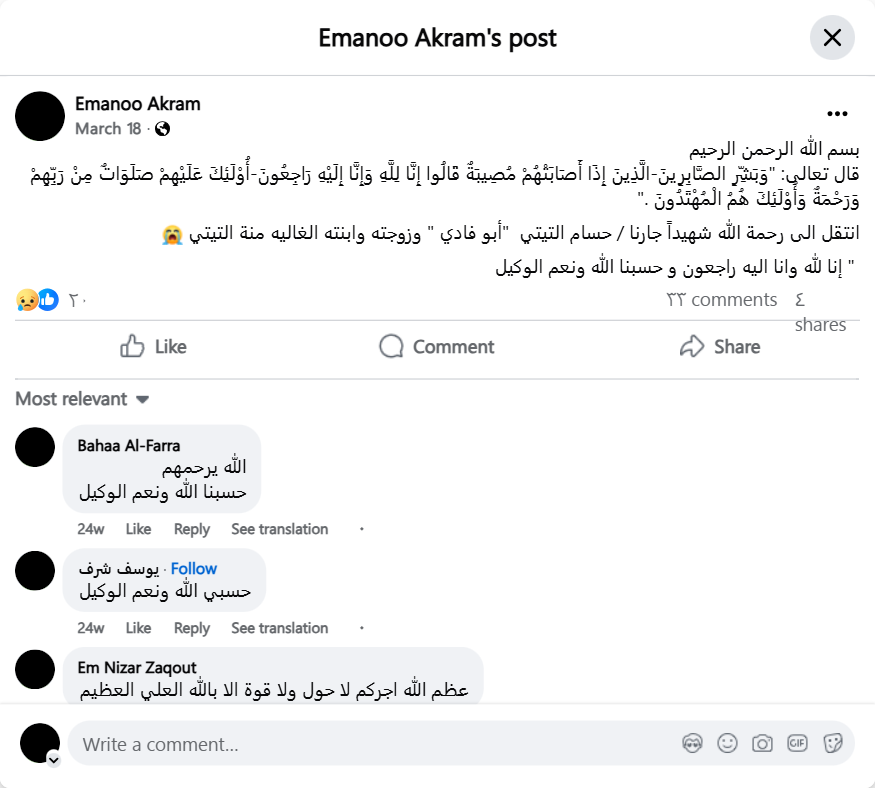Share Emanoo Akram's post
Image resolution: width=875 pixels, height=788 pixels.
pos(719,347)
